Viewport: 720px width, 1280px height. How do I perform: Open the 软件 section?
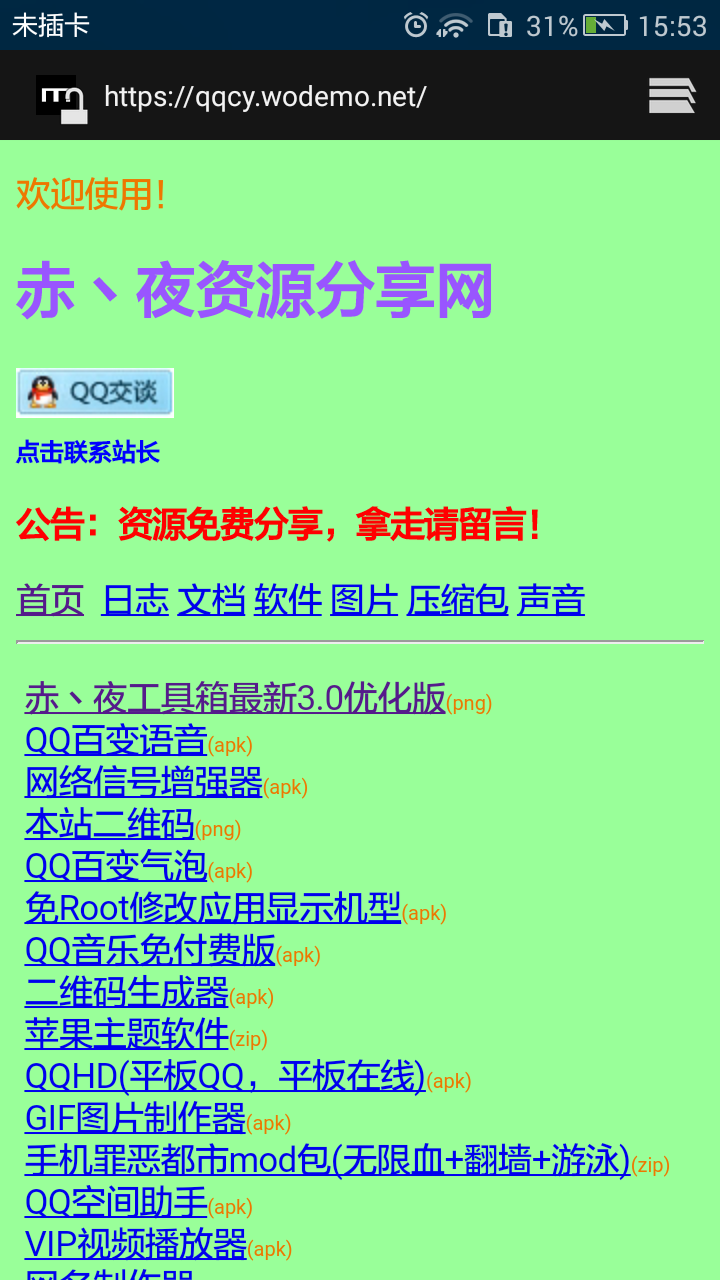click(x=288, y=600)
